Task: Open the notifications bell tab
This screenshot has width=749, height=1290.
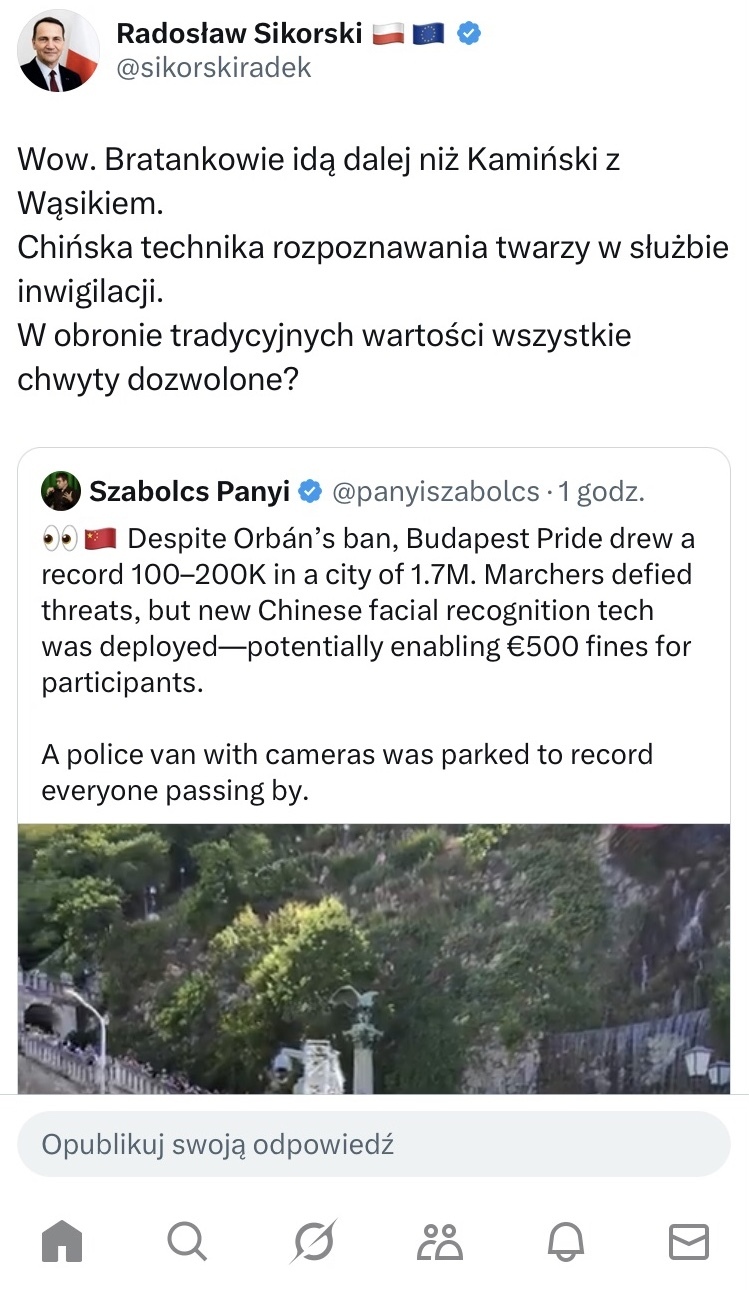Action: tap(565, 1242)
